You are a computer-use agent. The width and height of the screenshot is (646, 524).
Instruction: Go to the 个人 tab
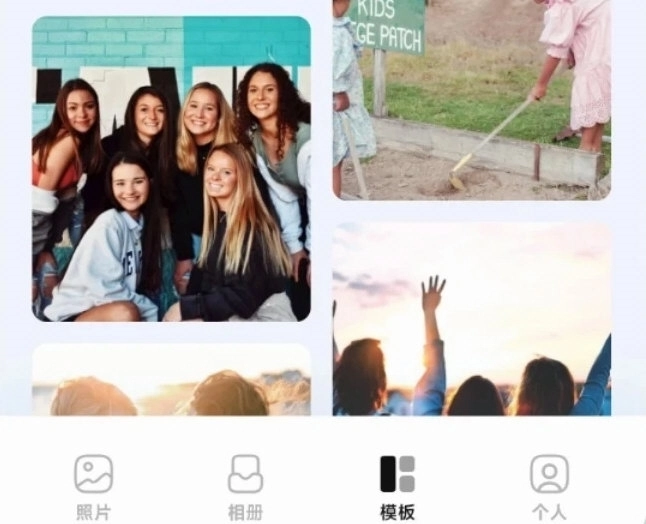point(549,485)
